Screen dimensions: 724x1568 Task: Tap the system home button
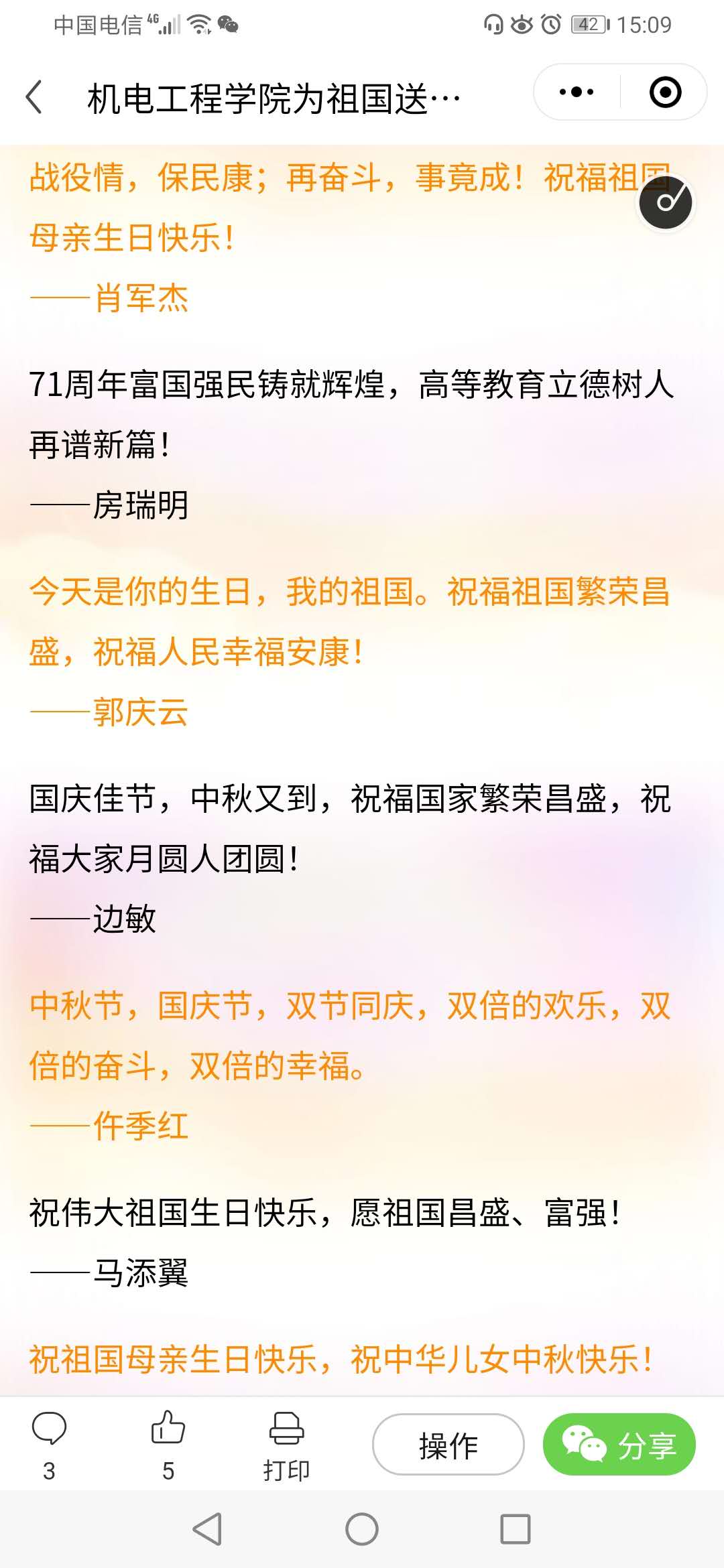pyautogui.click(x=362, y=1529)
